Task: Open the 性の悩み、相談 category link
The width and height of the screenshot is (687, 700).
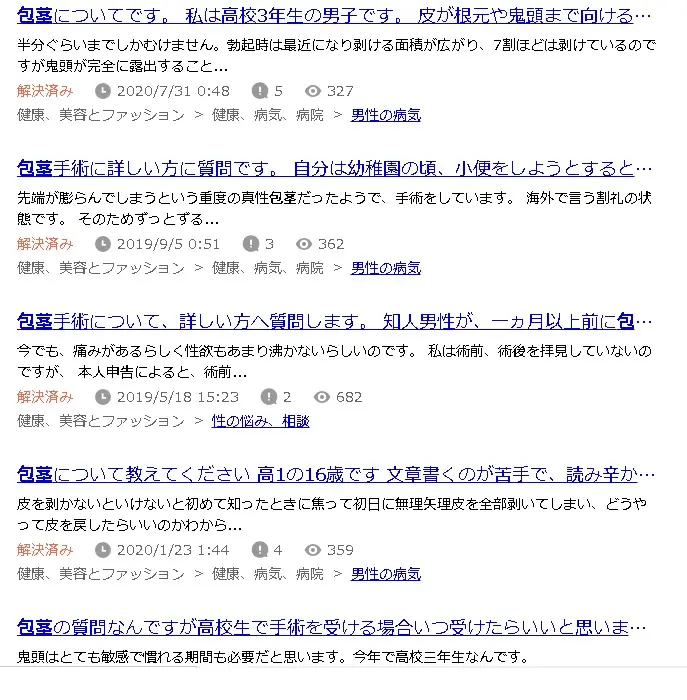Action: coord(260,421)
